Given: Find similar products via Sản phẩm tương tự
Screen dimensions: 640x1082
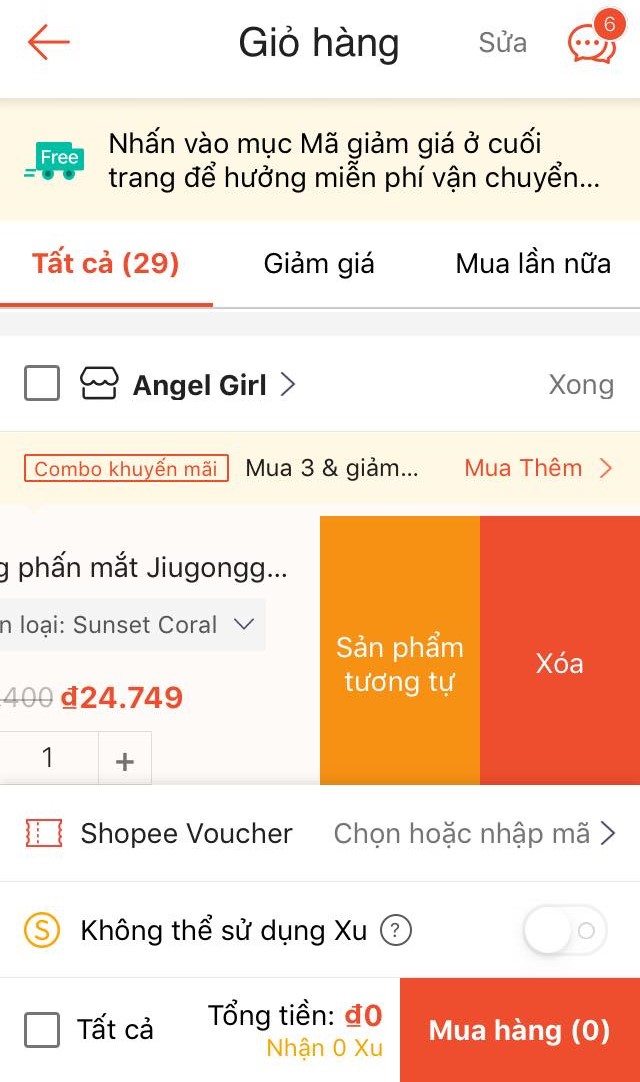Looking at the screenshot, I should pos(399,664).
